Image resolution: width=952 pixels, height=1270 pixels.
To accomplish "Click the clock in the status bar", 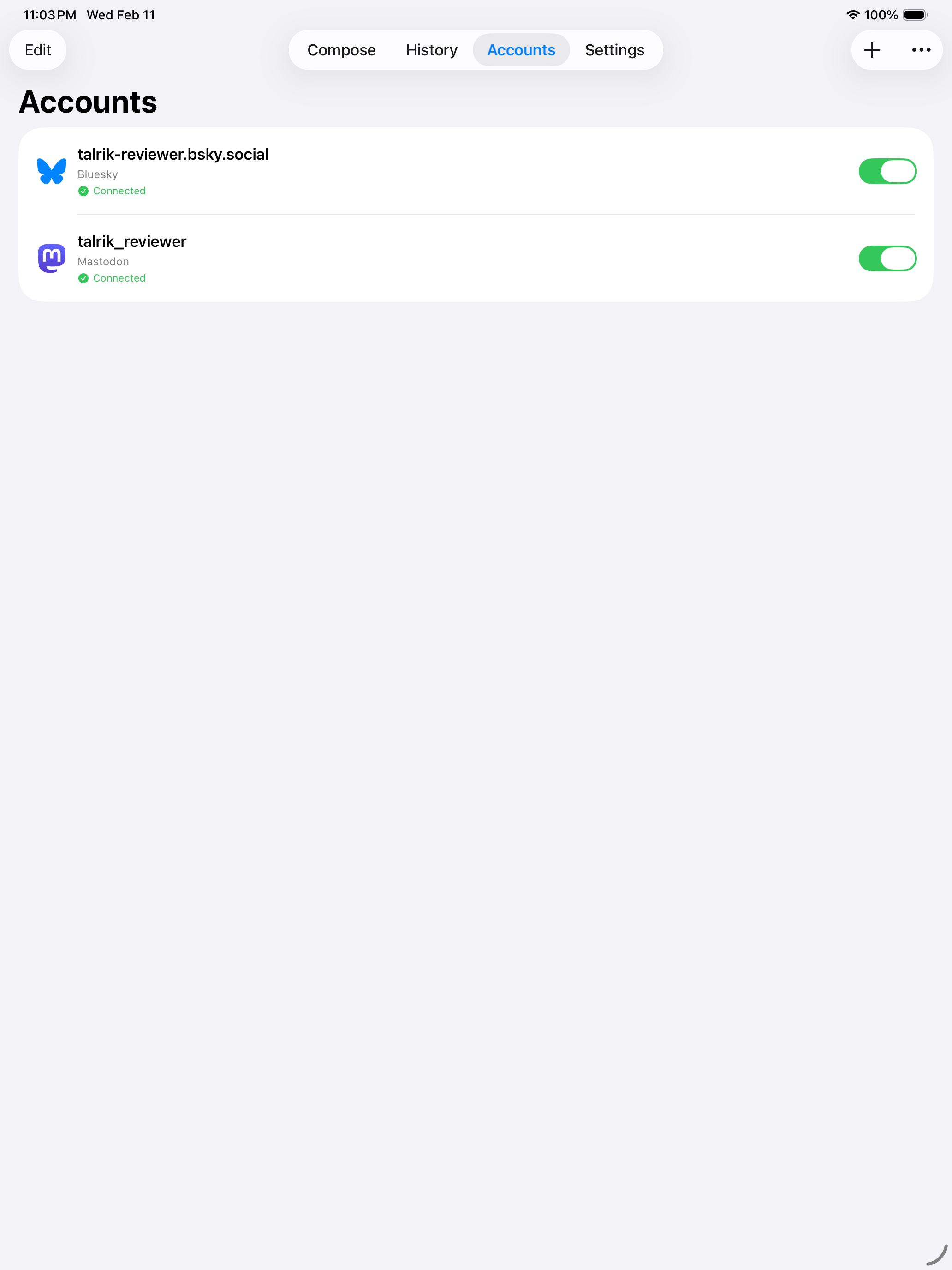I will pyautogui.click(x=50, y=14).
